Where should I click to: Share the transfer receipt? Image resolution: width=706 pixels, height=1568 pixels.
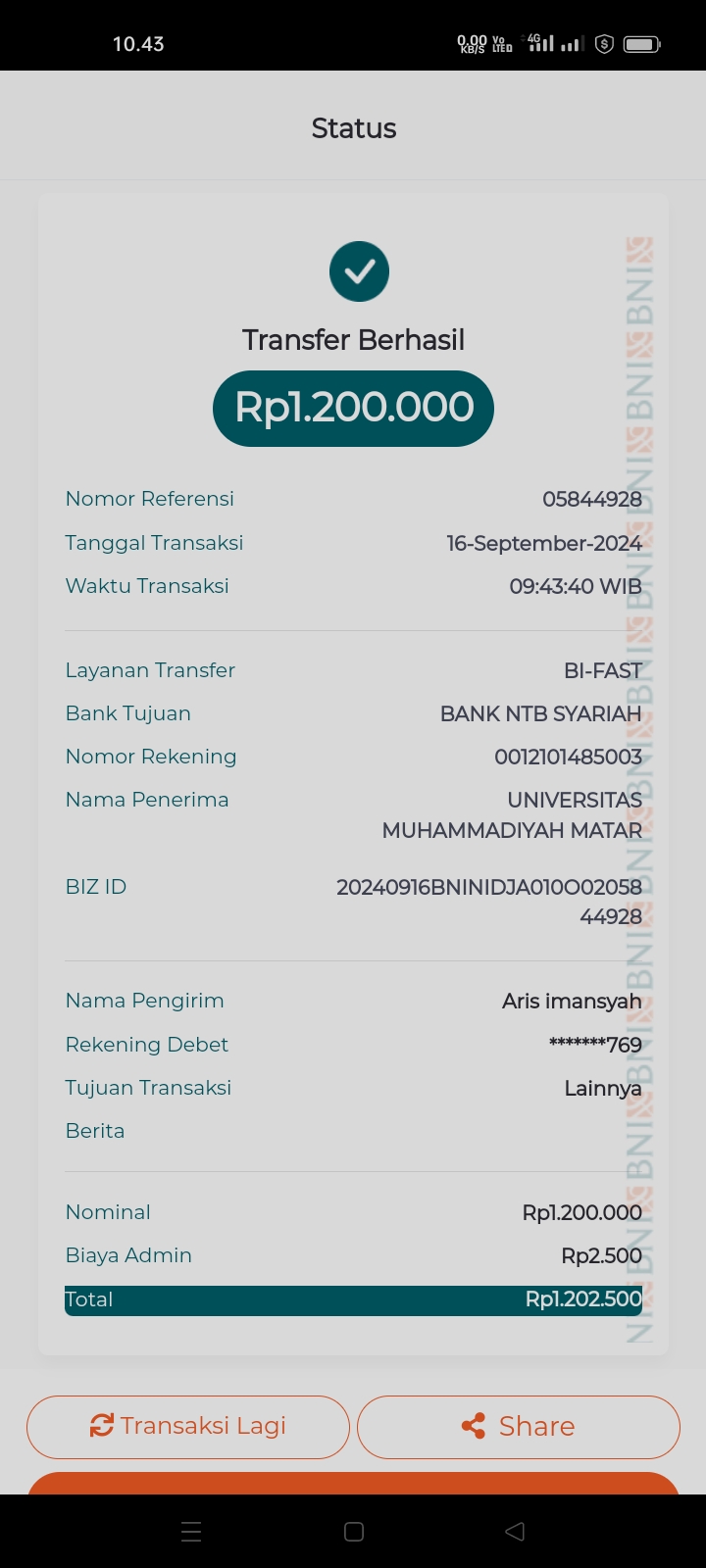pos(518,1426)
